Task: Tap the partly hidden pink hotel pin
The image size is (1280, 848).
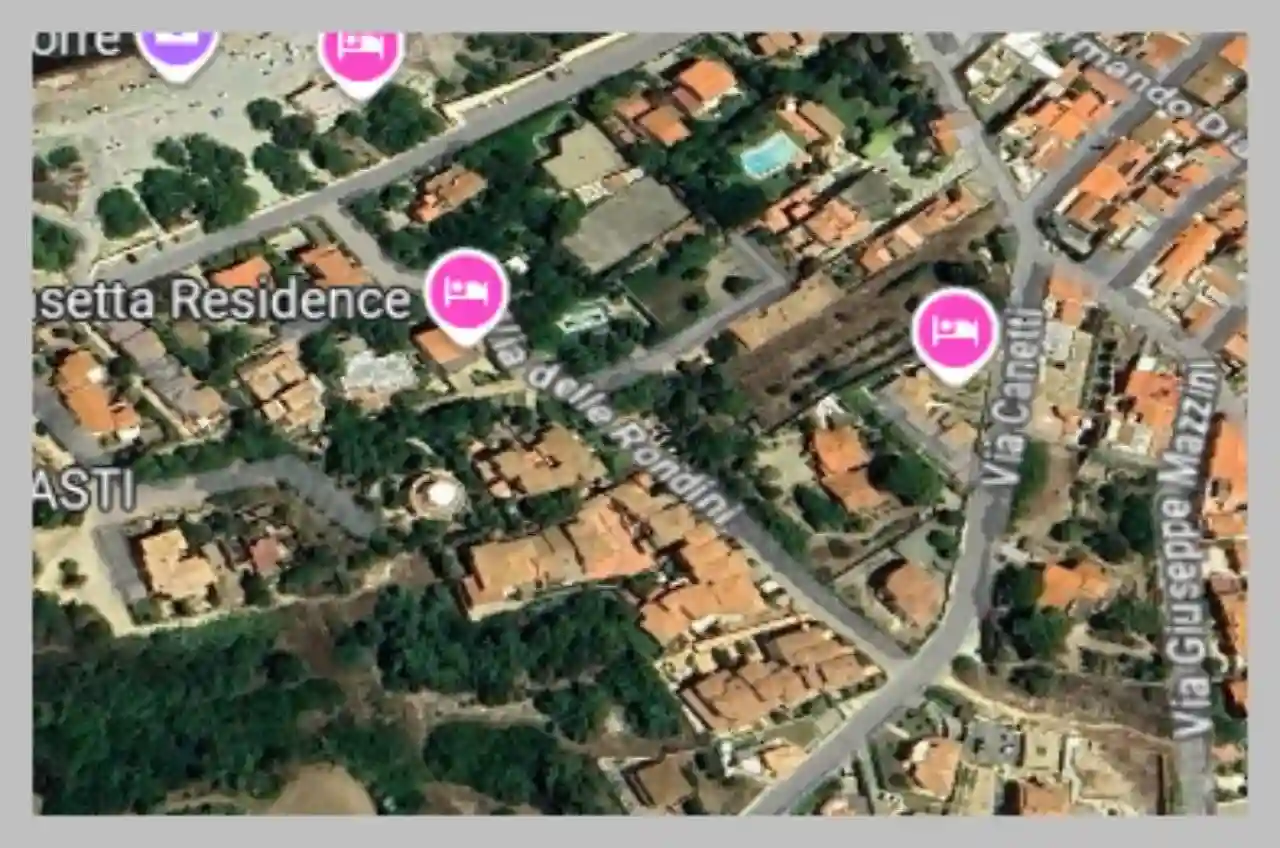Action: pyautogui.click(x=360, y=56)
